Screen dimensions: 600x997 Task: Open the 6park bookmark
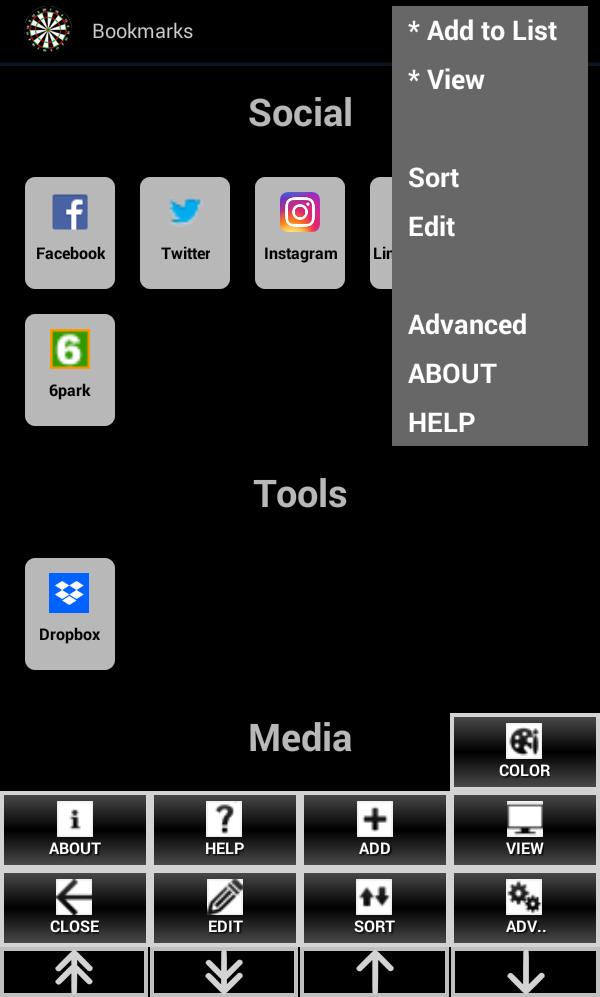click(x=70, y=369)
